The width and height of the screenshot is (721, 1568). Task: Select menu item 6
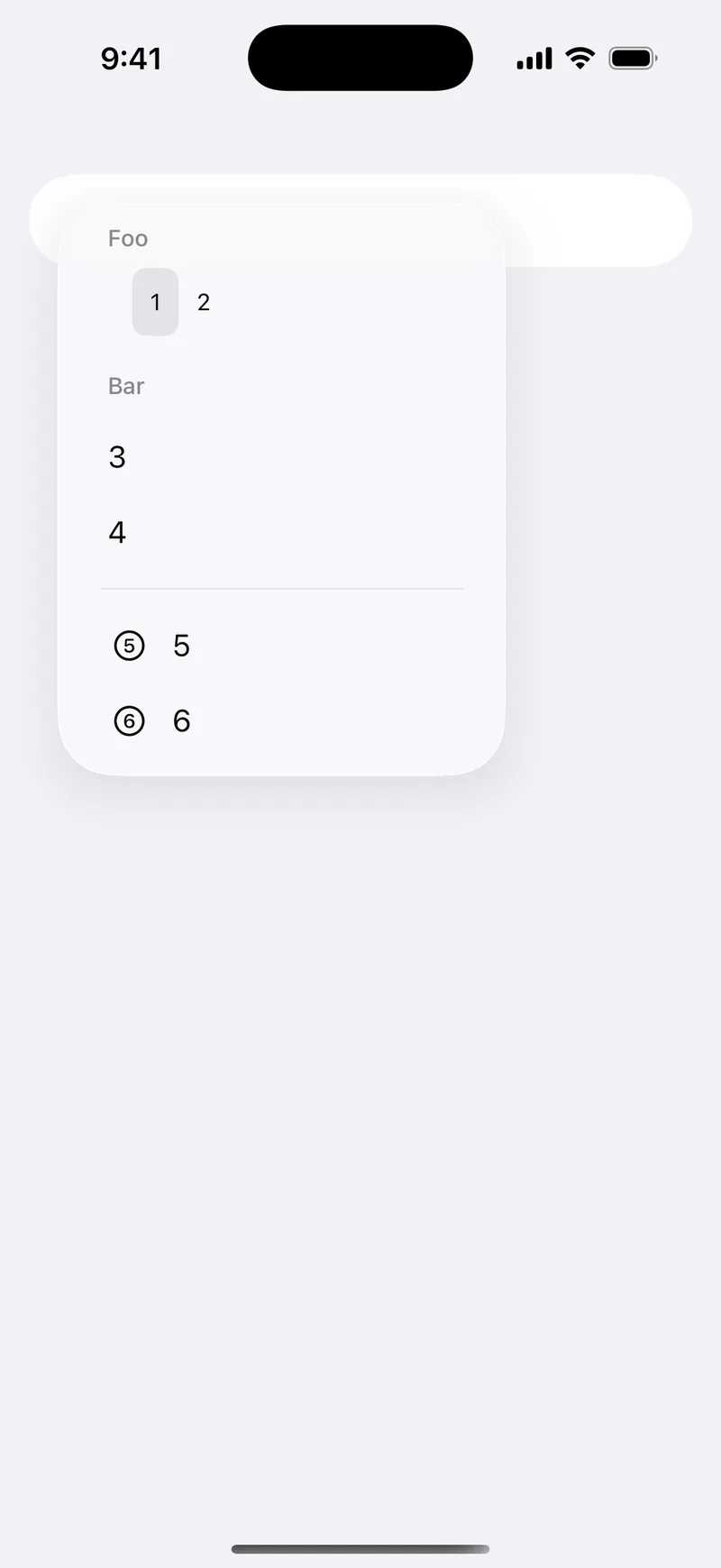(x=181, y=720)
